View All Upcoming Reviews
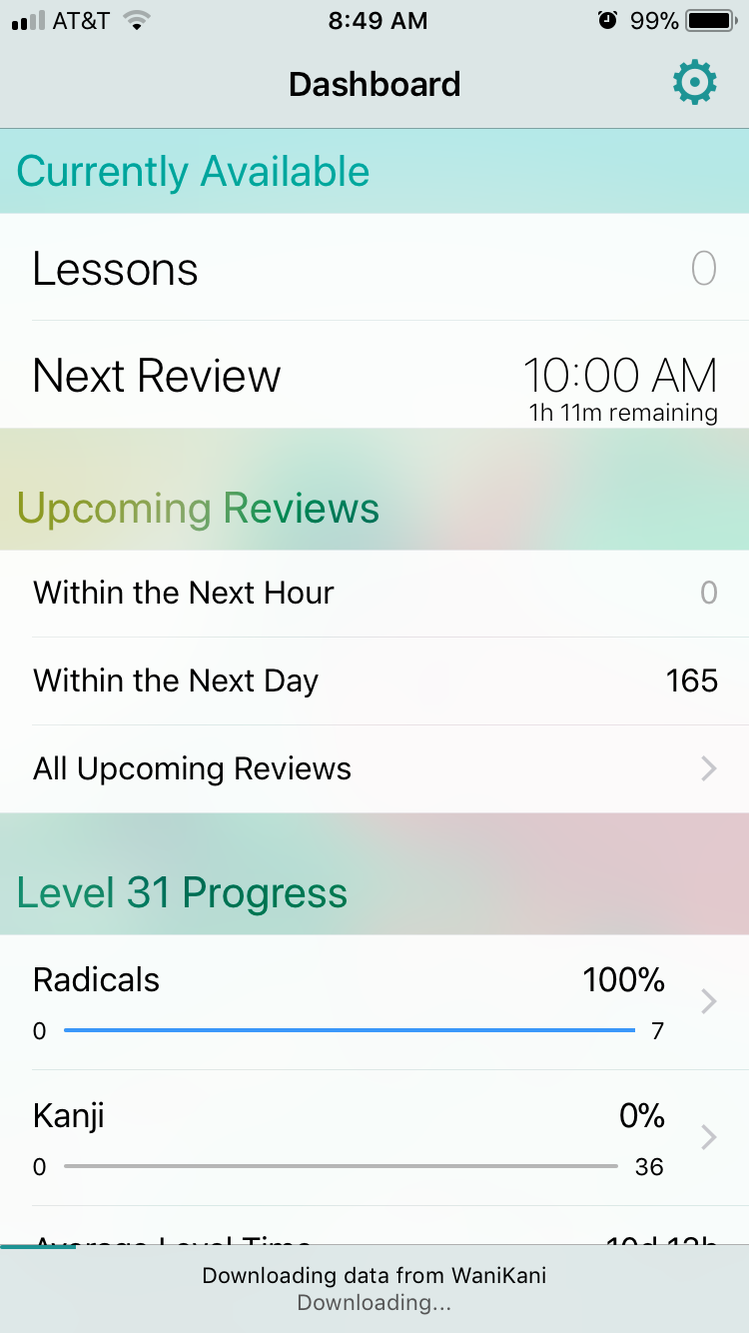Image resolution: width=749 pixels, height=1333 pixels. [x=374, y=768]
